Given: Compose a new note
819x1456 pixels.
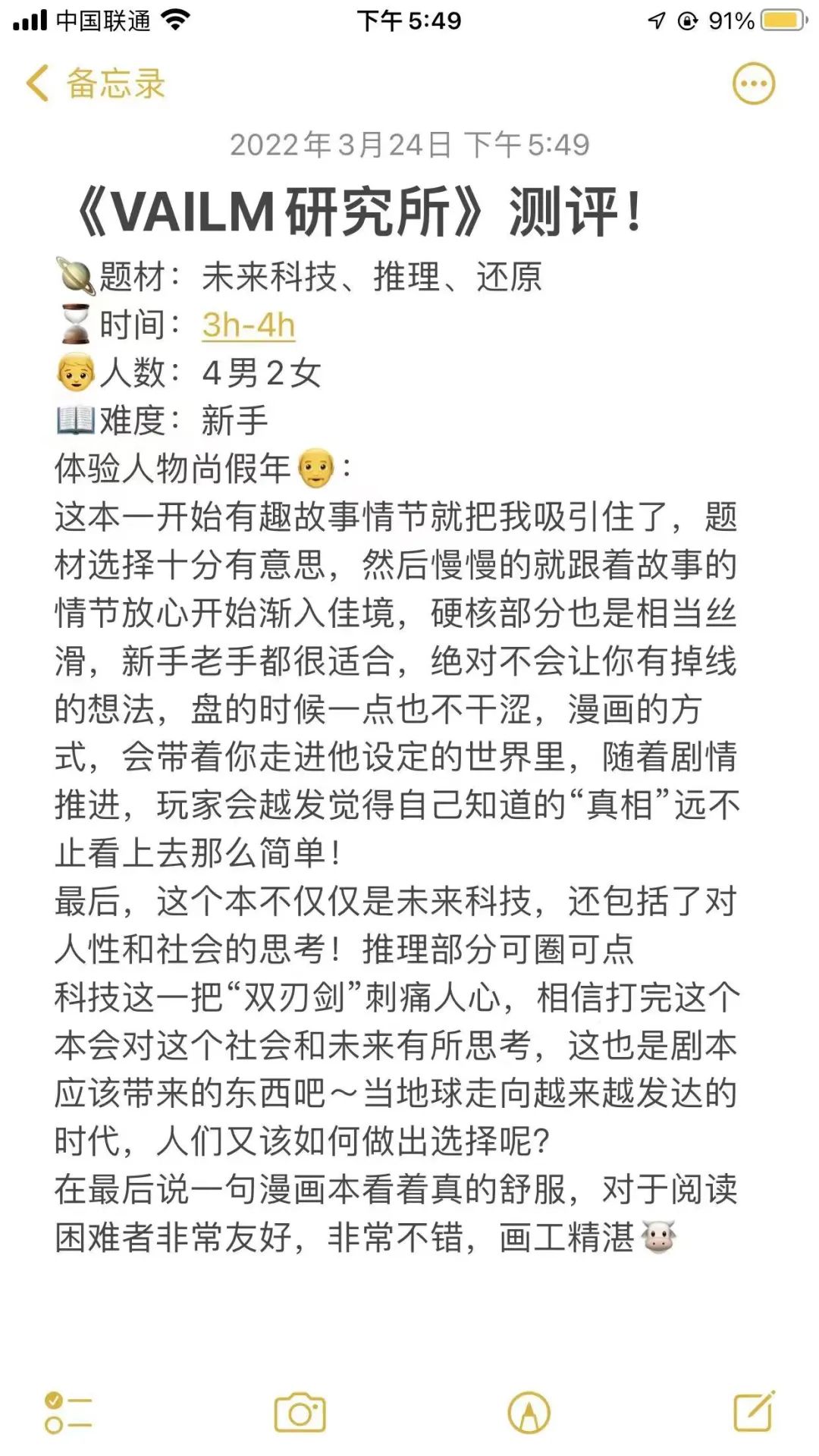Looking at the screenshot, I should point(753,1410).
